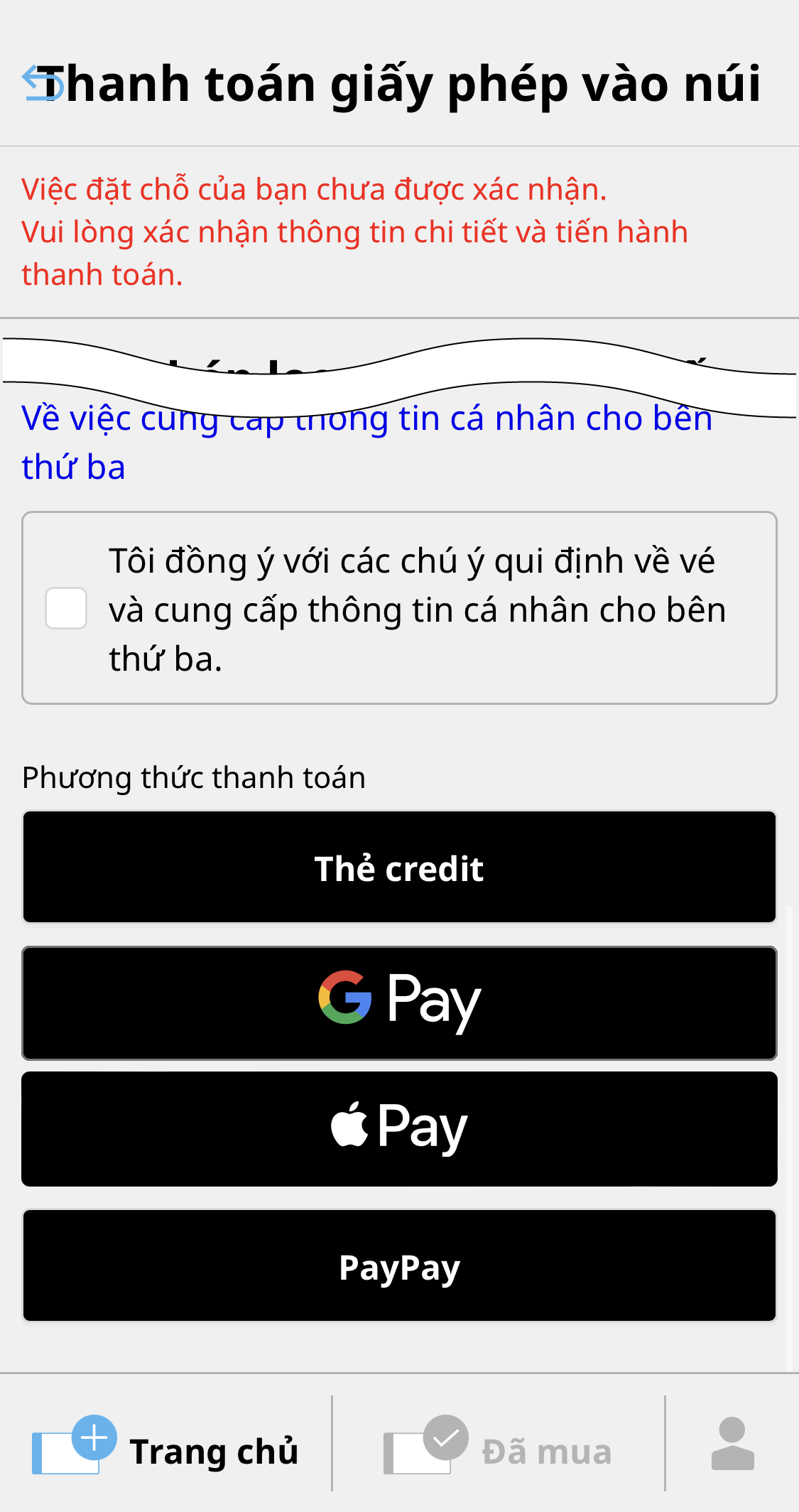Choose Thẻ credit payment method
The height and width of the screenshot is (1512, 799).
coord(399,868)
